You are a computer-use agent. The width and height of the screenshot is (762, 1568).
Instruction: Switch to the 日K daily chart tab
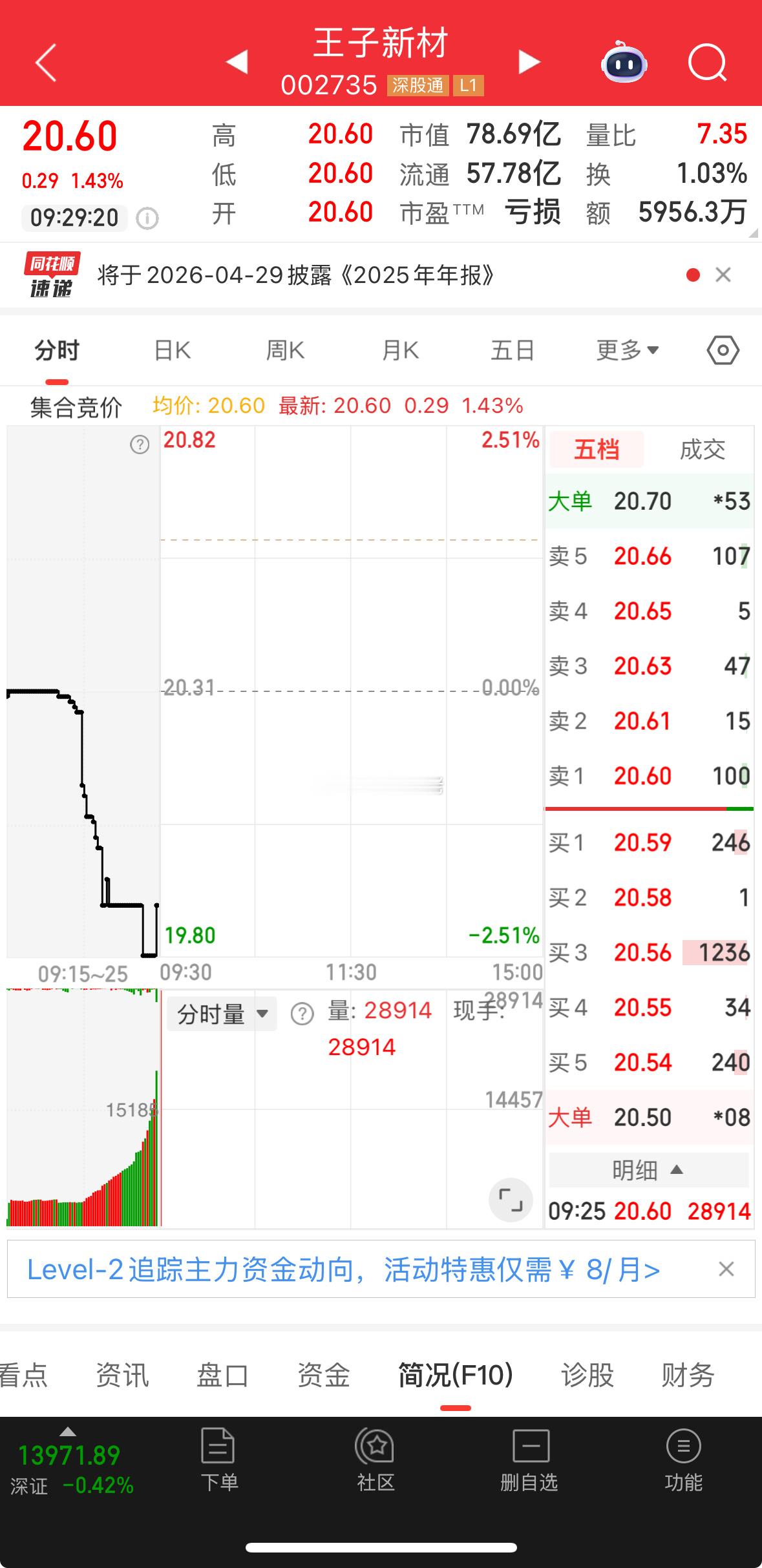tap(171, 350)
